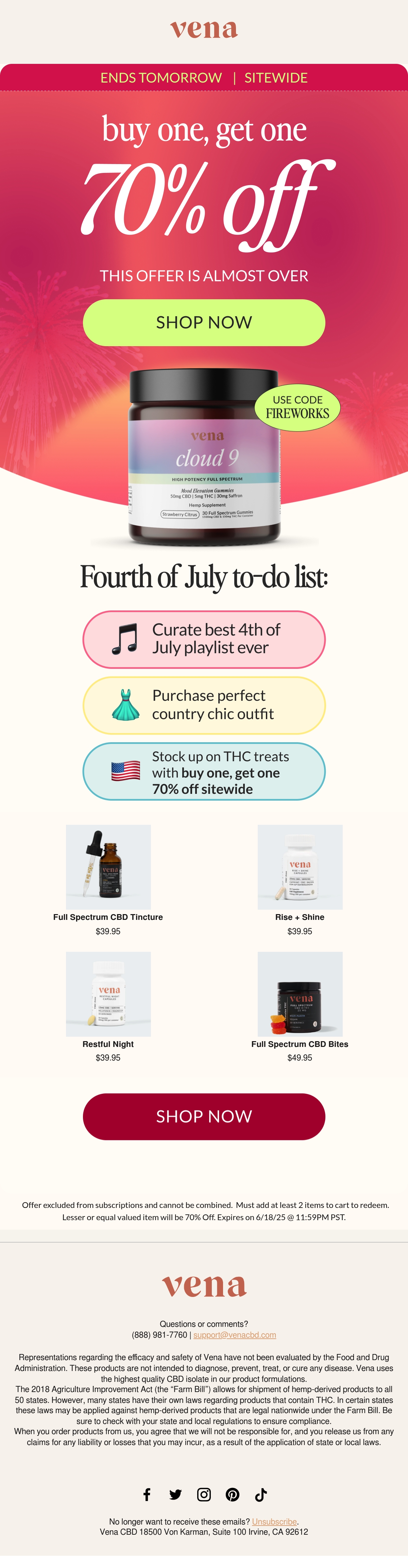The height and width of the screenshot is (1568, 408).
Task: Open the Full Spectrum CBD Tincture product
Action: [108, 867]
